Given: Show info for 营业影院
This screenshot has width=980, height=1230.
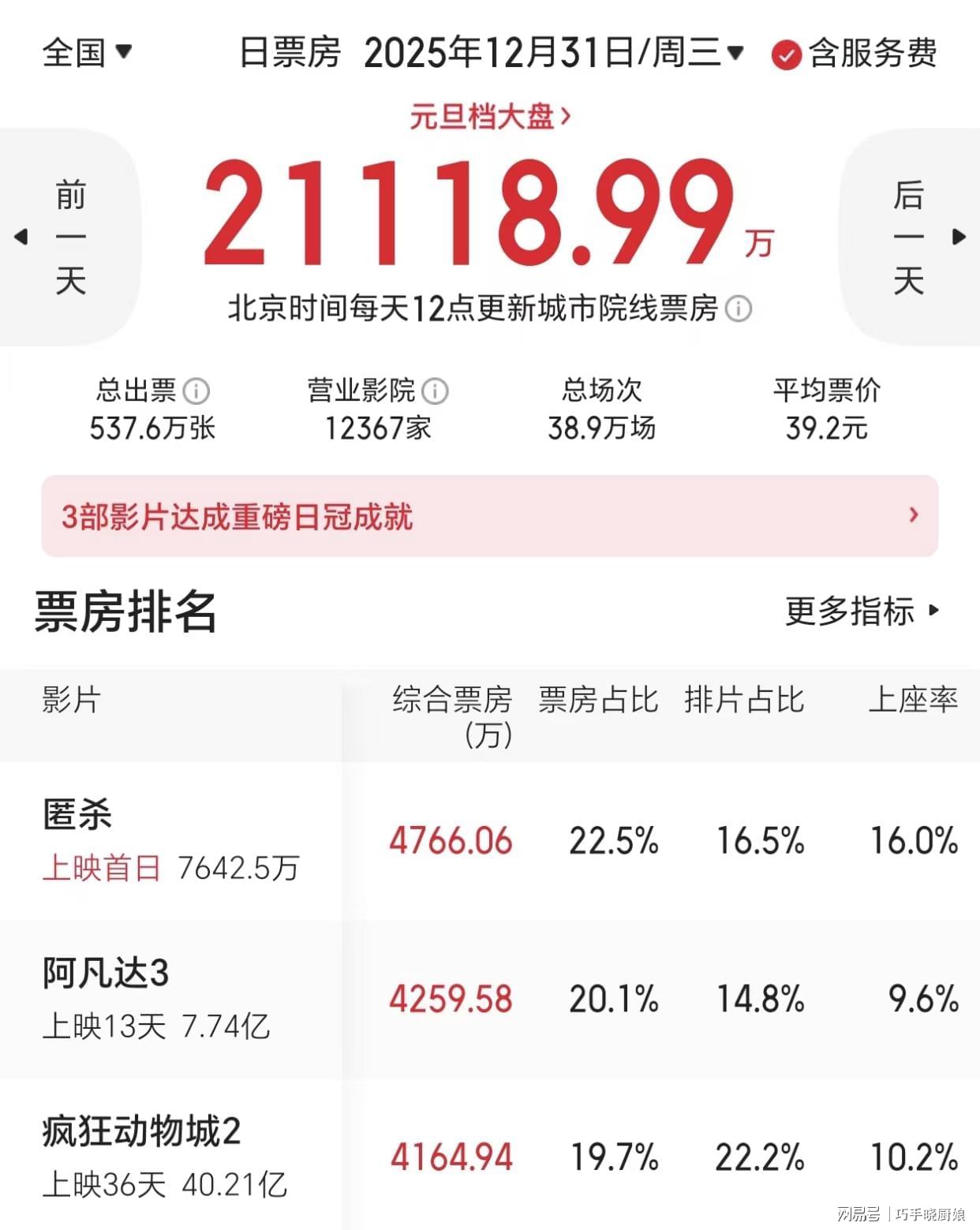Looking at the screenshot, I should pyautogui.click(x=435, y=391).
